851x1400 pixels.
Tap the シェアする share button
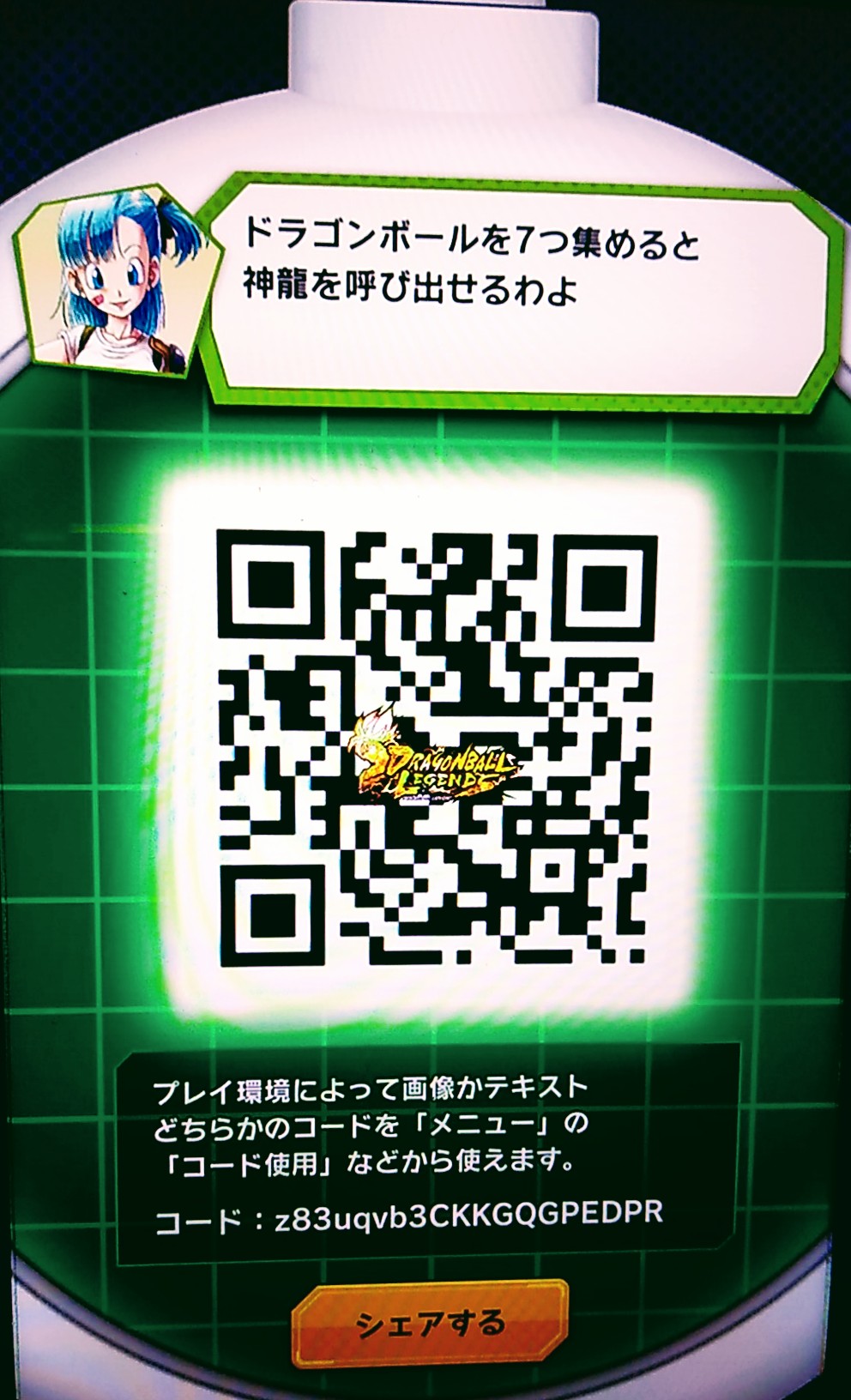pos(430,1322)
